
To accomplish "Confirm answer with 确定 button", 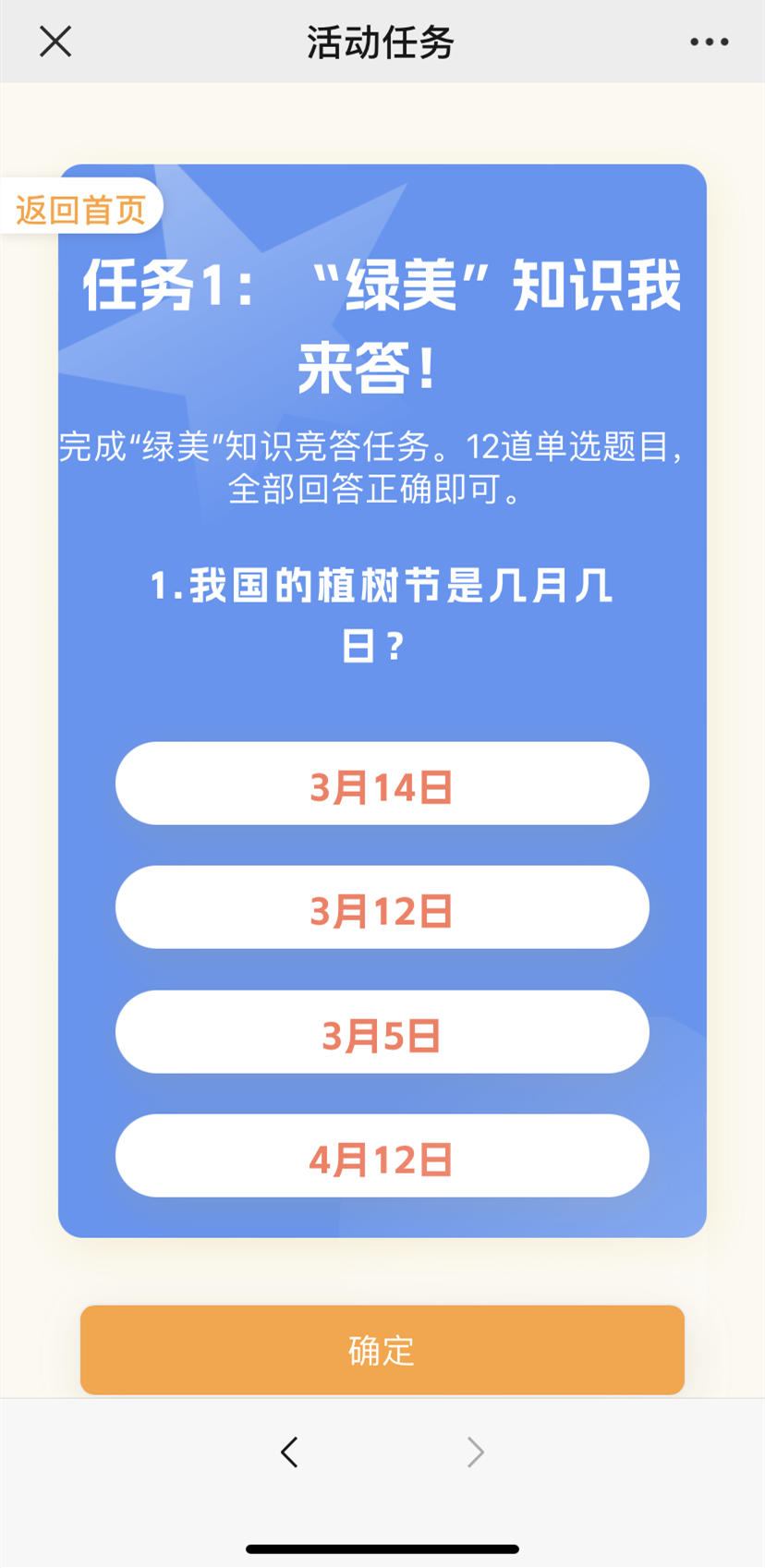I will (x=382, y=1350).
